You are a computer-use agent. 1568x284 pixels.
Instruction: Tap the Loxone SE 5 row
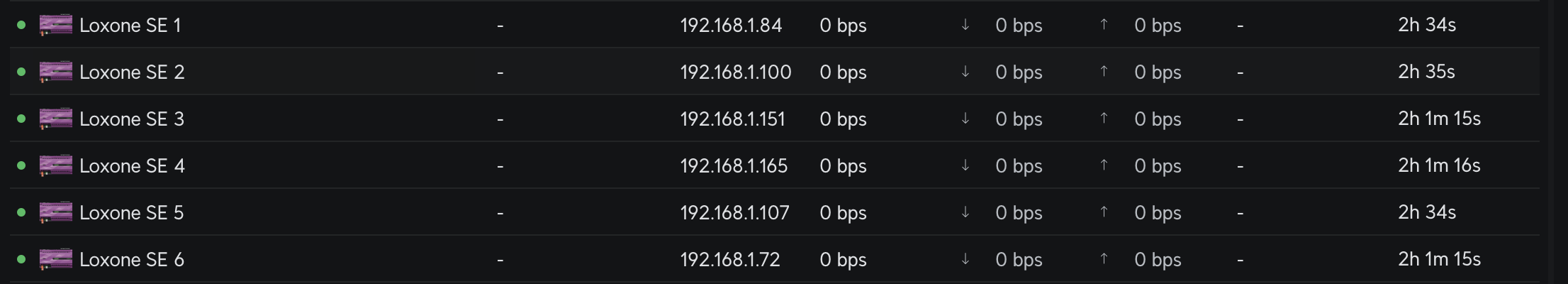pyautogui.click(x=132, y=213)
